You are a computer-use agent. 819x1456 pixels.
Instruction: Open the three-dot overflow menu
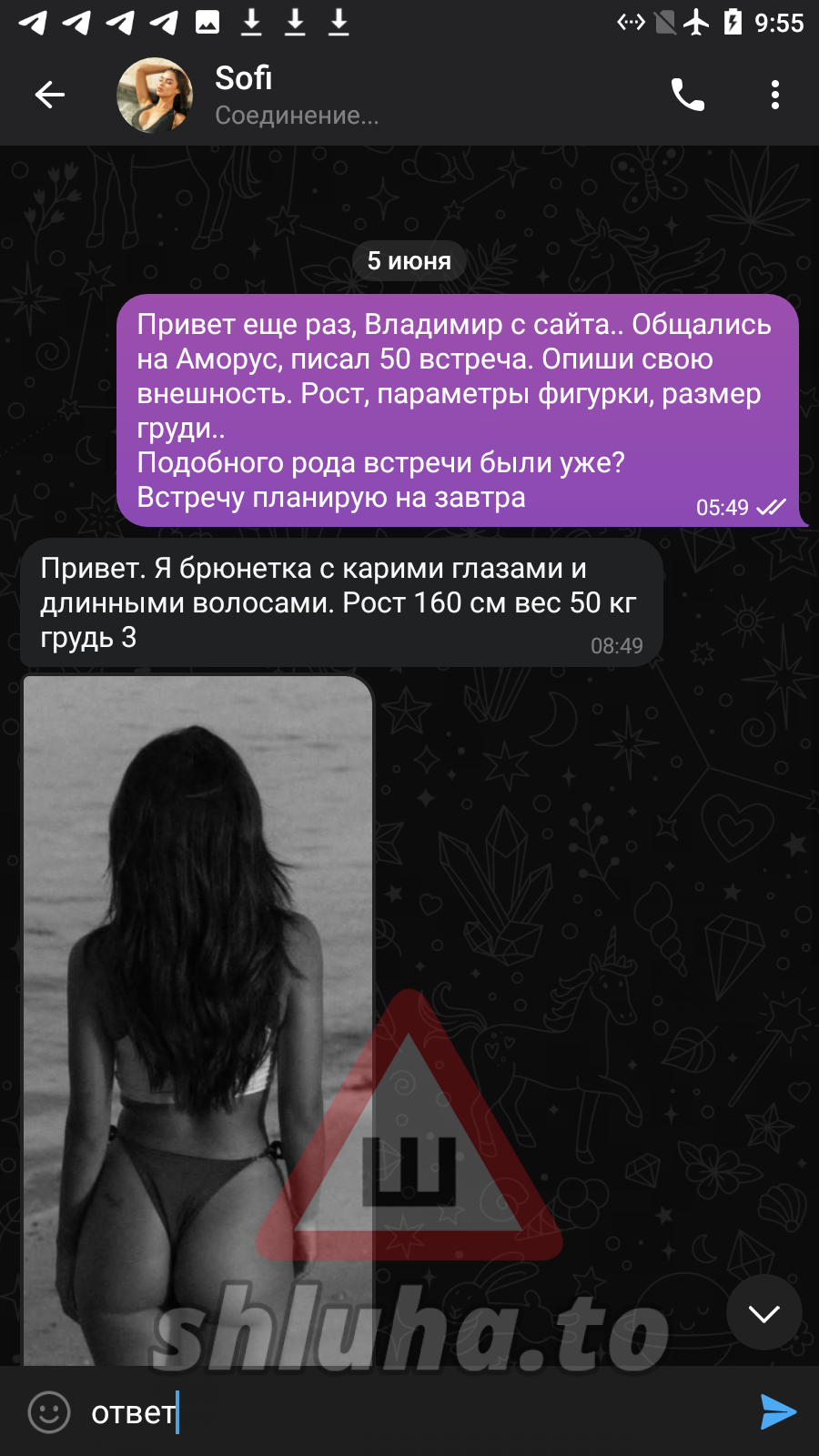(x=774, y=95)
